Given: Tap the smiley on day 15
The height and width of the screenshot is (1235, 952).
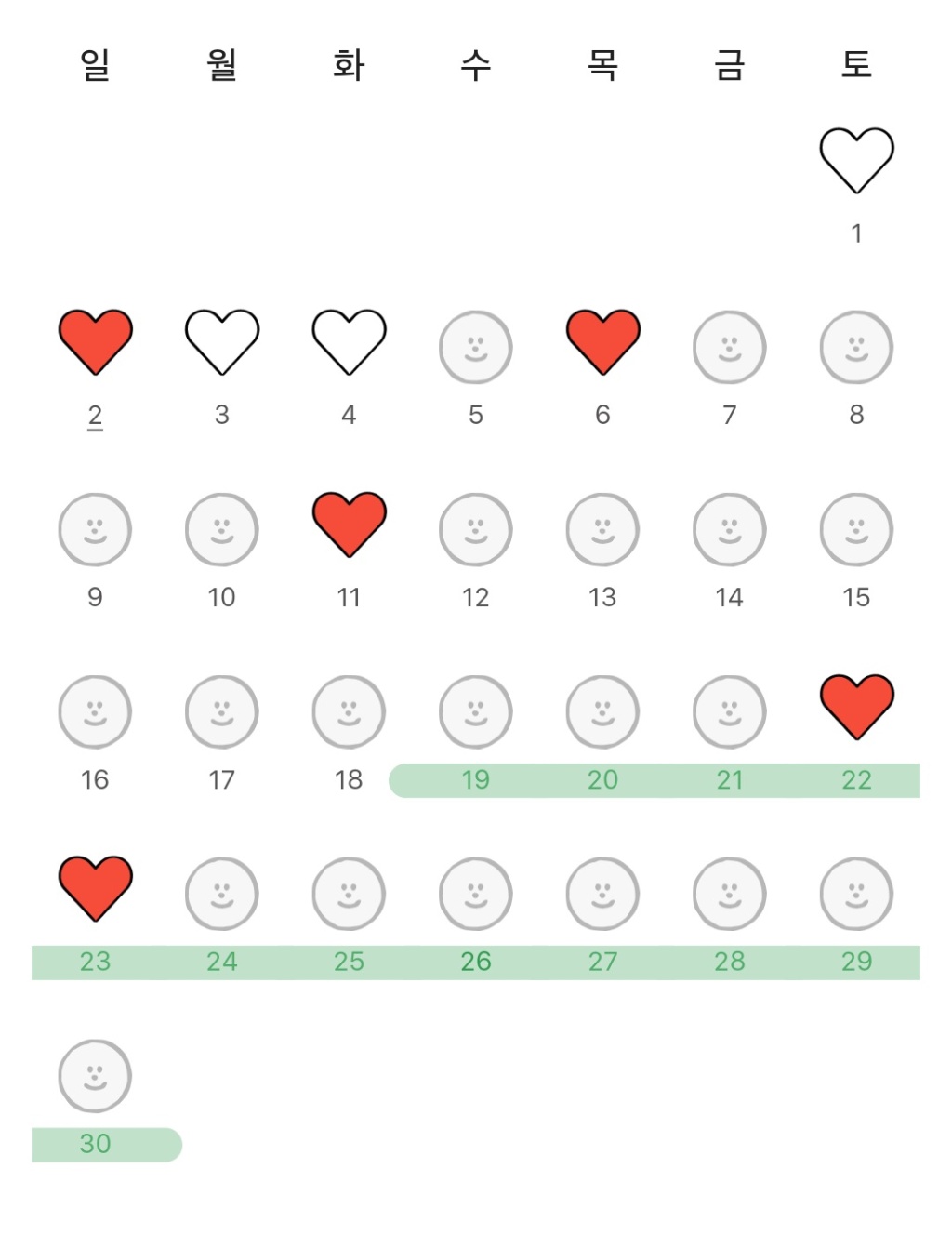Looking at the screenshot, I should coord(856,530).
